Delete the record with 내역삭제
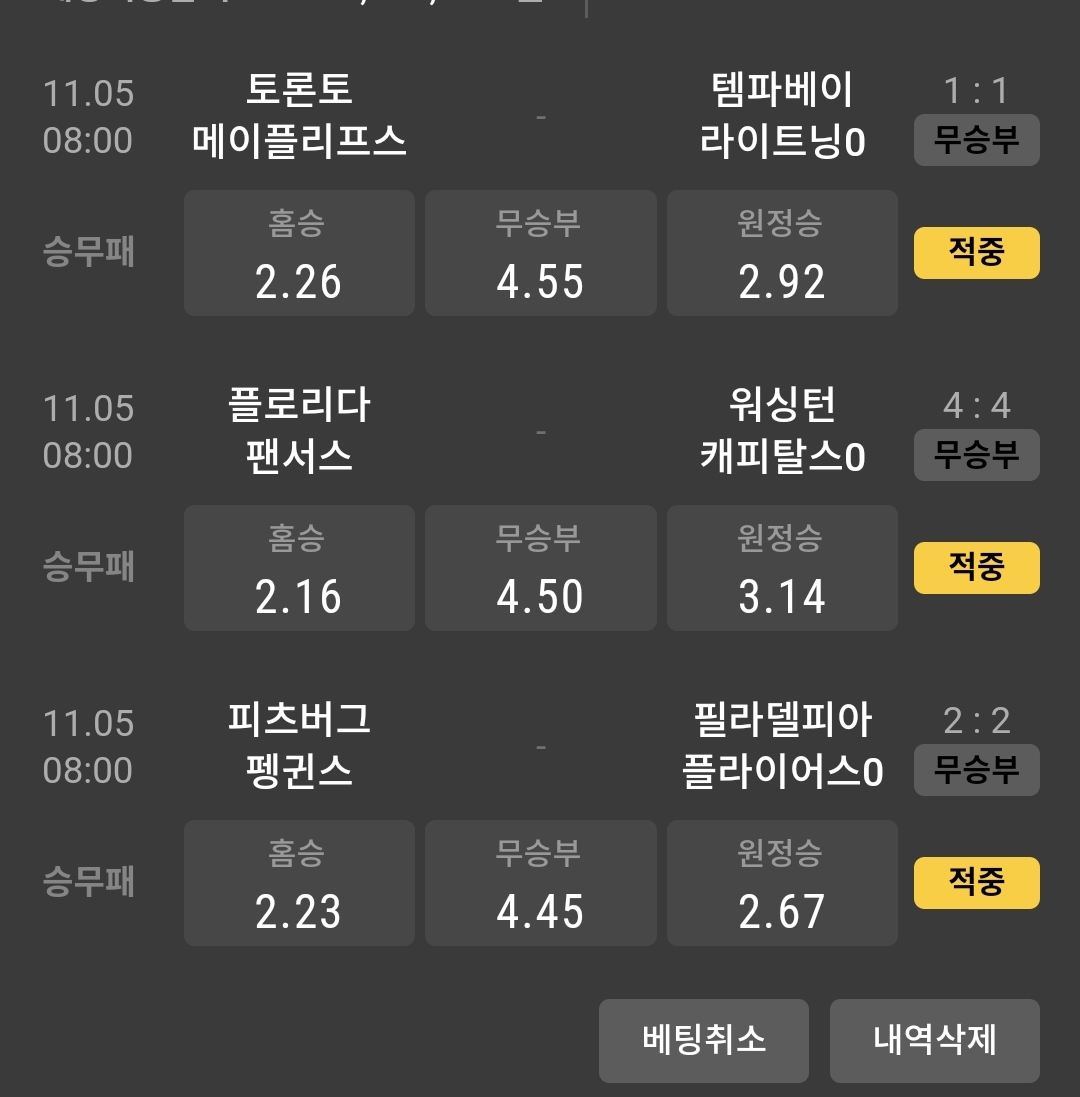 [x=934, y=1040]
